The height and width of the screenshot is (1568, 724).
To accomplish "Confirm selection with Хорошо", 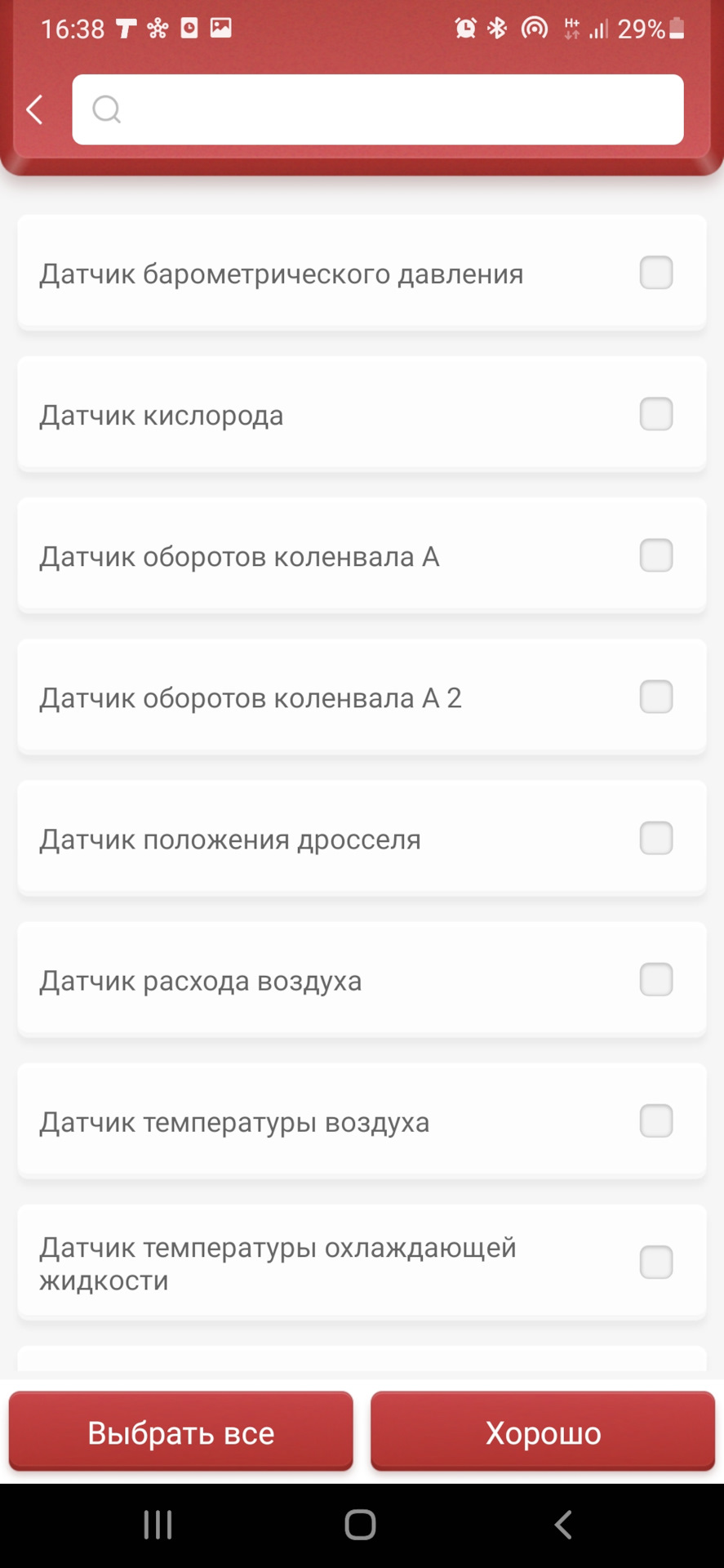I will tap(543, 1432).
